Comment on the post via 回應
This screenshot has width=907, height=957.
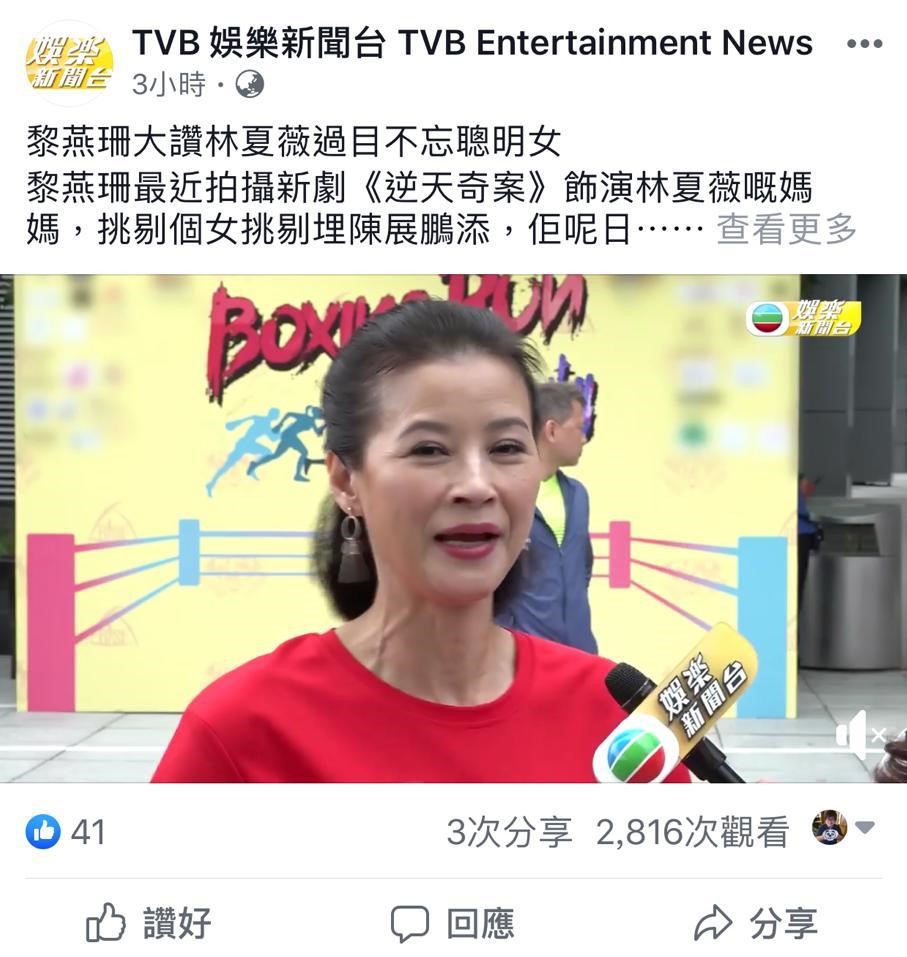click(x=452, y=923)
